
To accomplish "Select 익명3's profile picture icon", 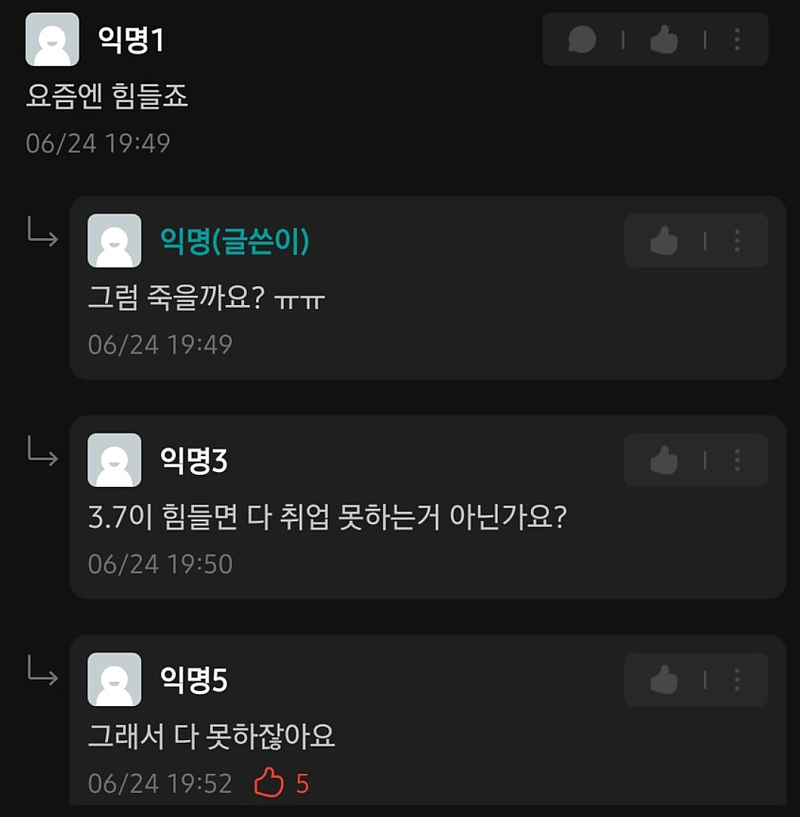I will [114, 460].
